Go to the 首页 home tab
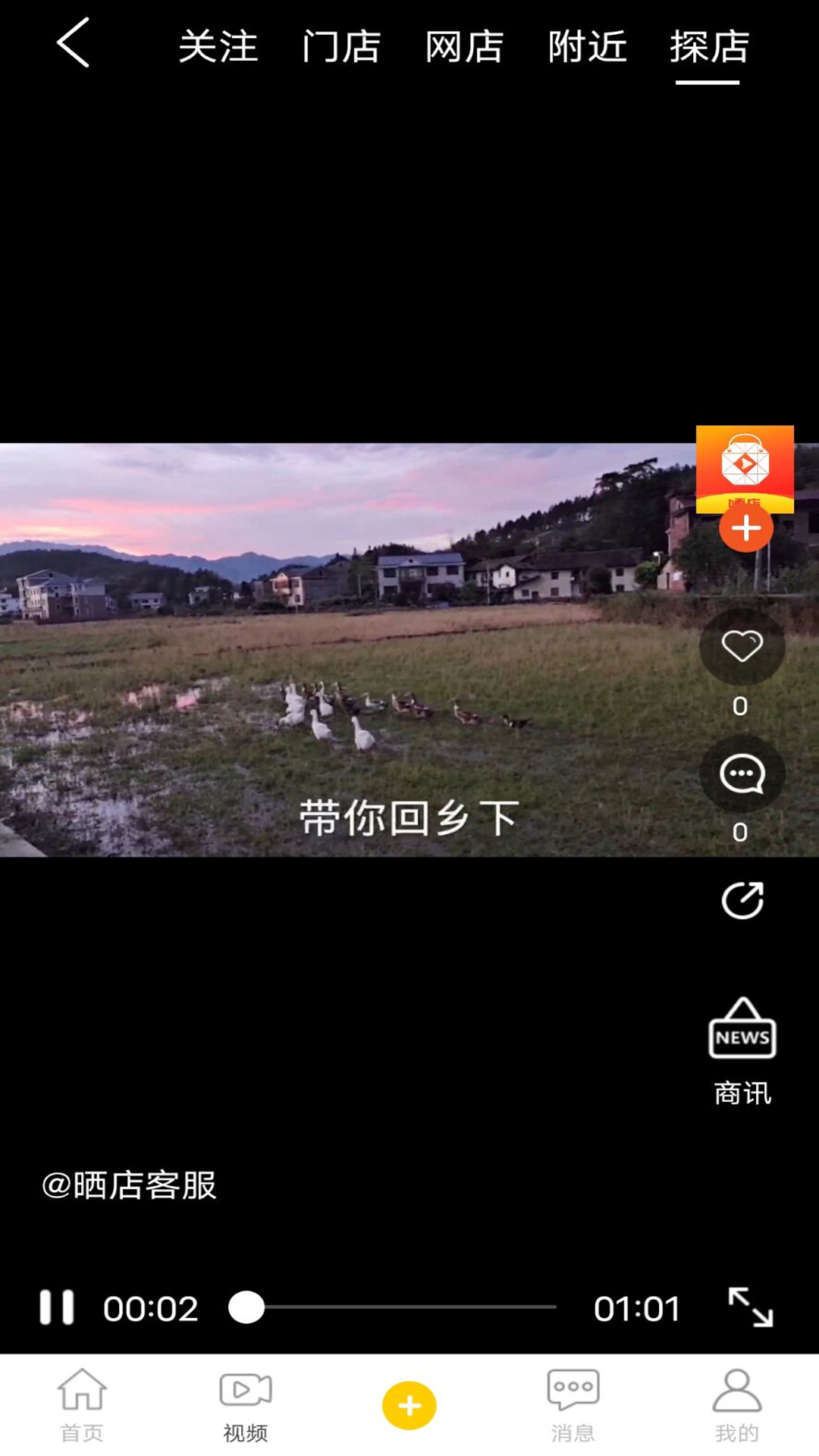Screen dimensions: 819x1456 82,1404
